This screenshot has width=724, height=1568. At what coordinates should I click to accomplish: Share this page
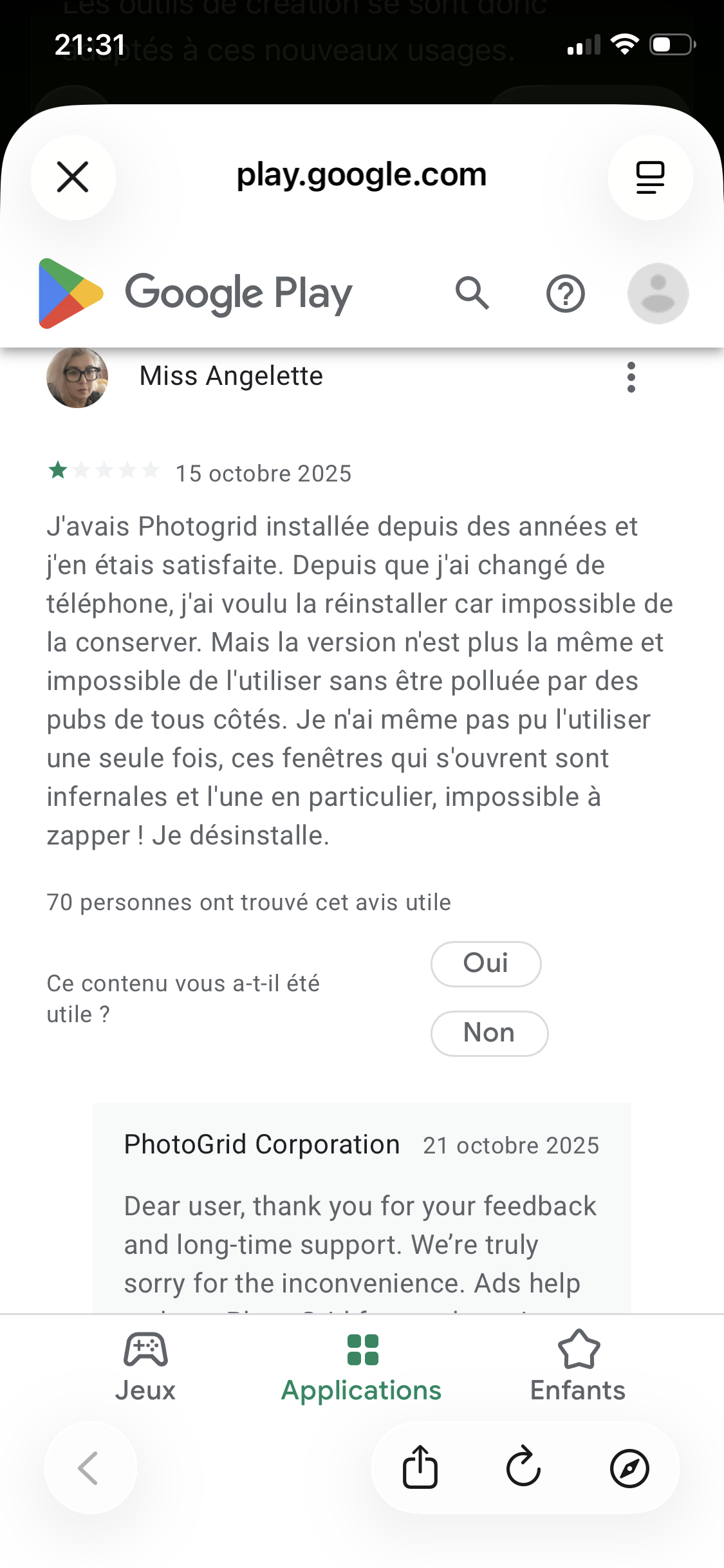420,1468
